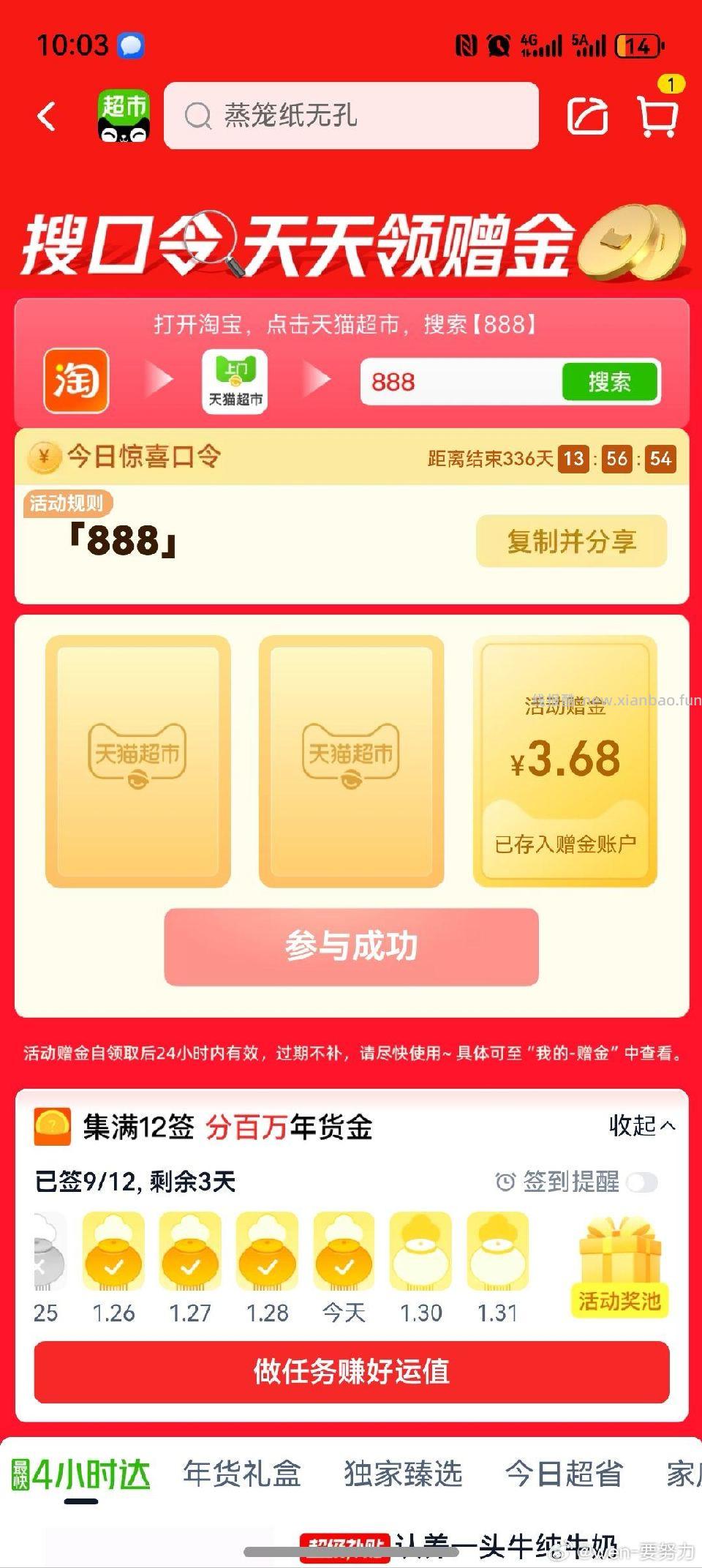This screenshot has height=1568, width=702.
Task: Switch to the 今日超省 tab
Action: click(x=564, y=1474)
